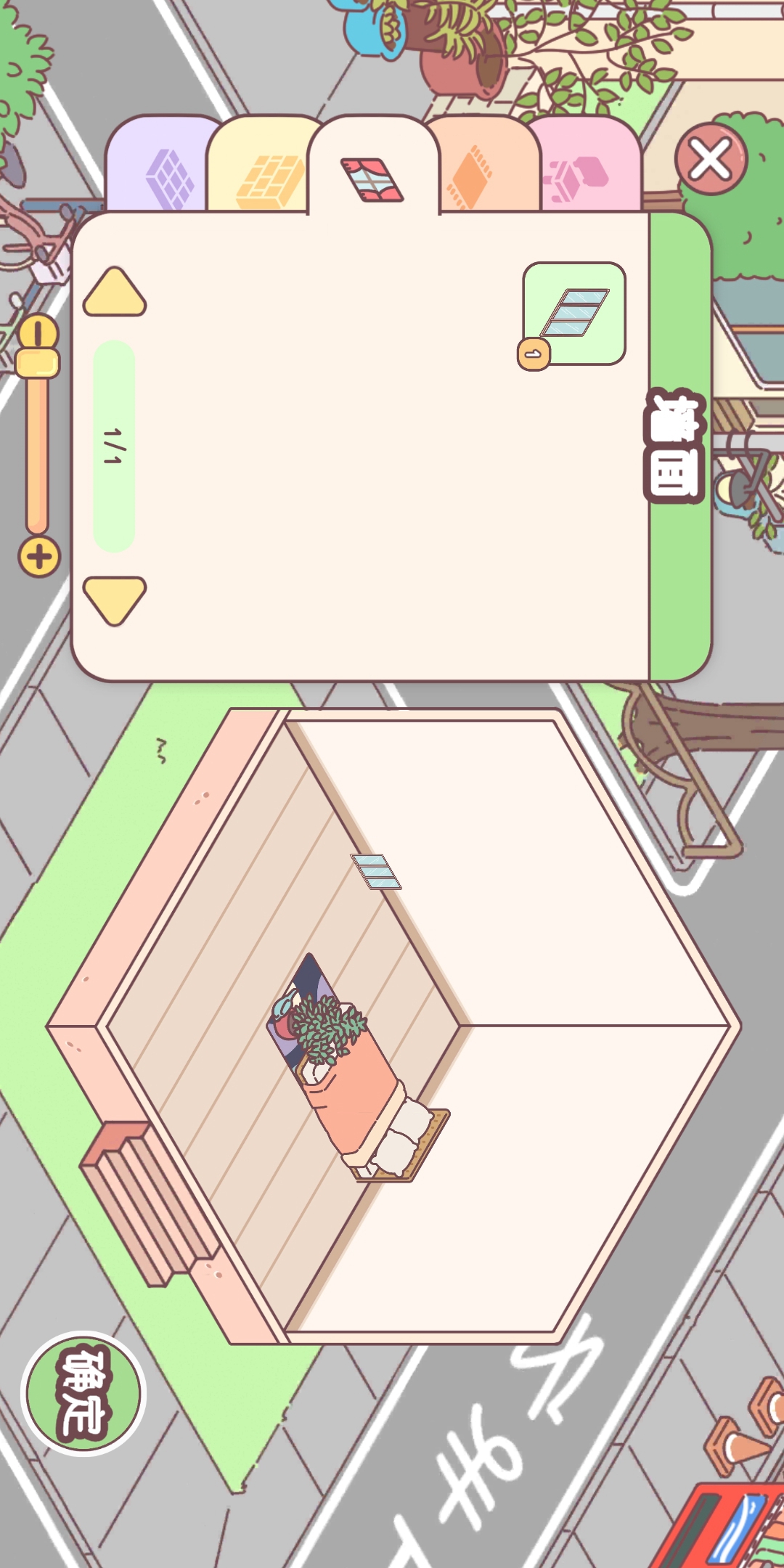Go to the next item page
Viewport: 784px width, 1568px height.
115,600
